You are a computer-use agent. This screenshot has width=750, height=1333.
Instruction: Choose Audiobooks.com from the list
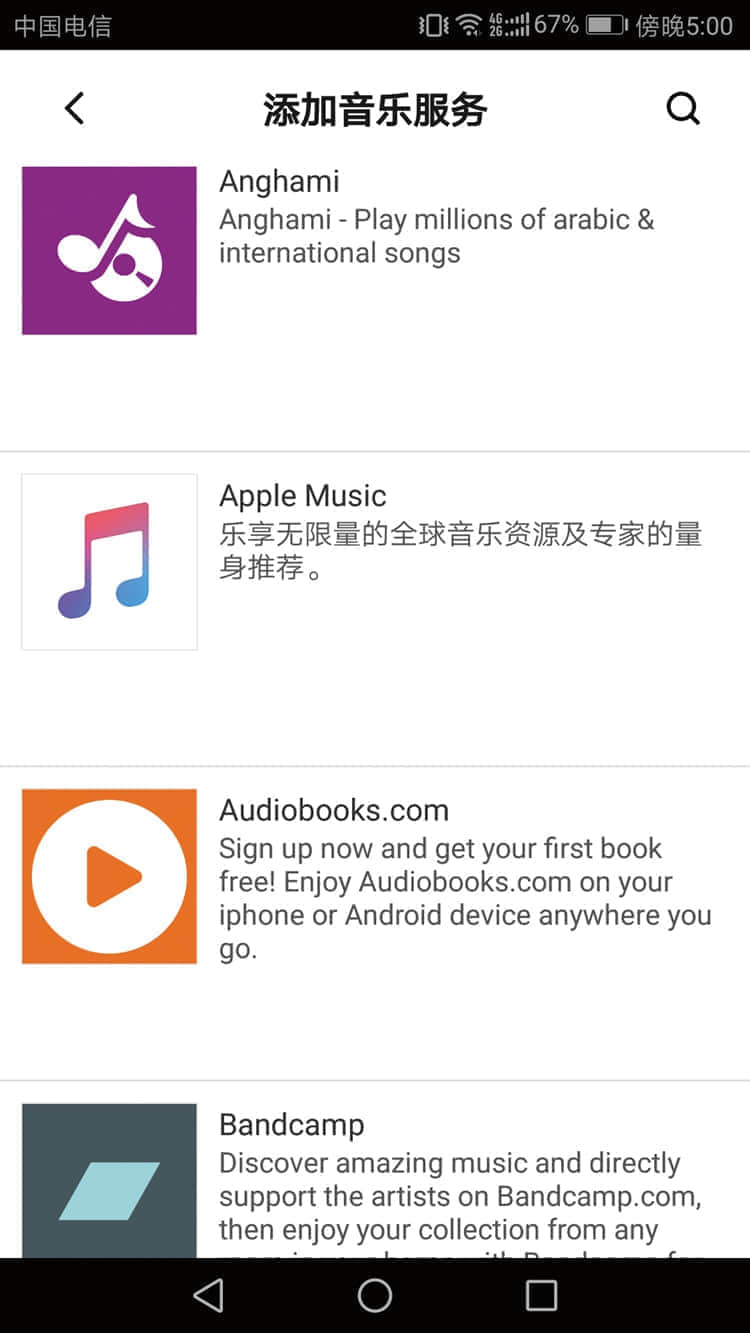(x=375, y=924)
